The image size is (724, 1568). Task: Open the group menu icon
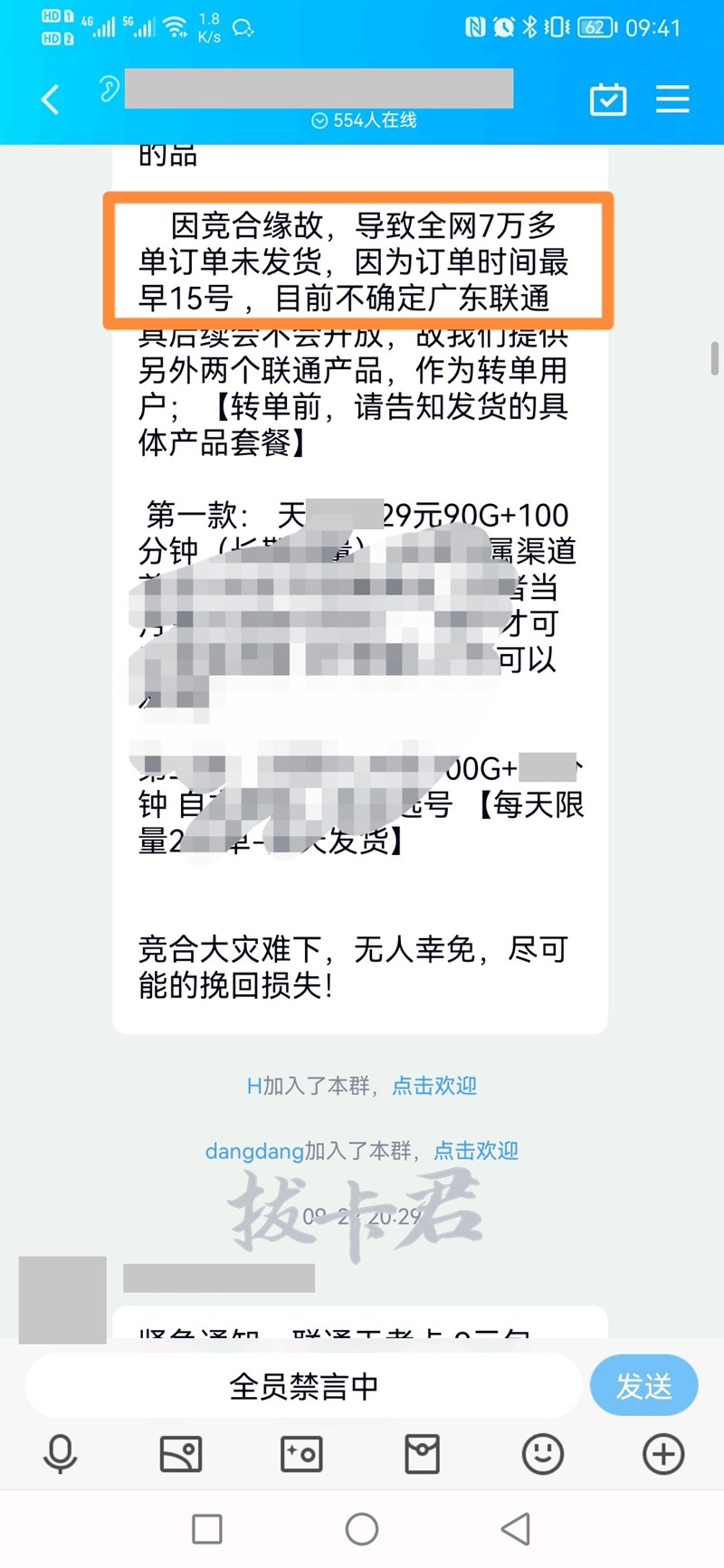(x=672, y=99)
